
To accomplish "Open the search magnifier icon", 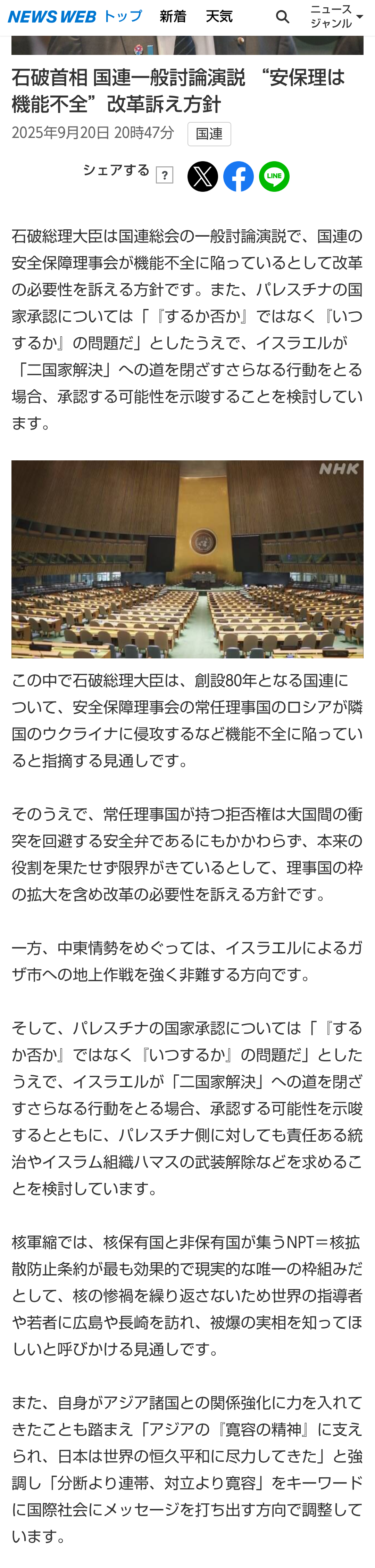I will (283, 17).
